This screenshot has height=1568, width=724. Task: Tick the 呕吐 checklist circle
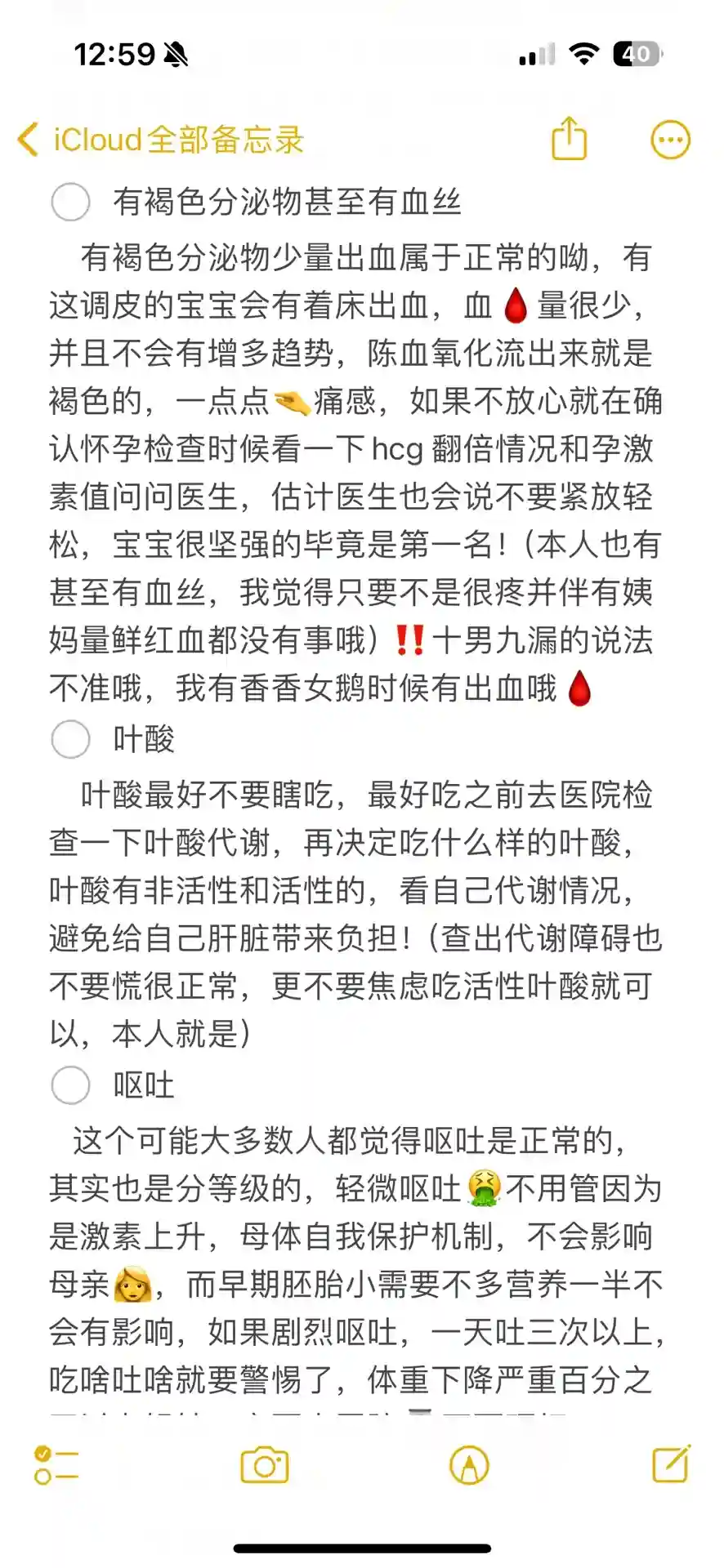[x=70, y=1085]
